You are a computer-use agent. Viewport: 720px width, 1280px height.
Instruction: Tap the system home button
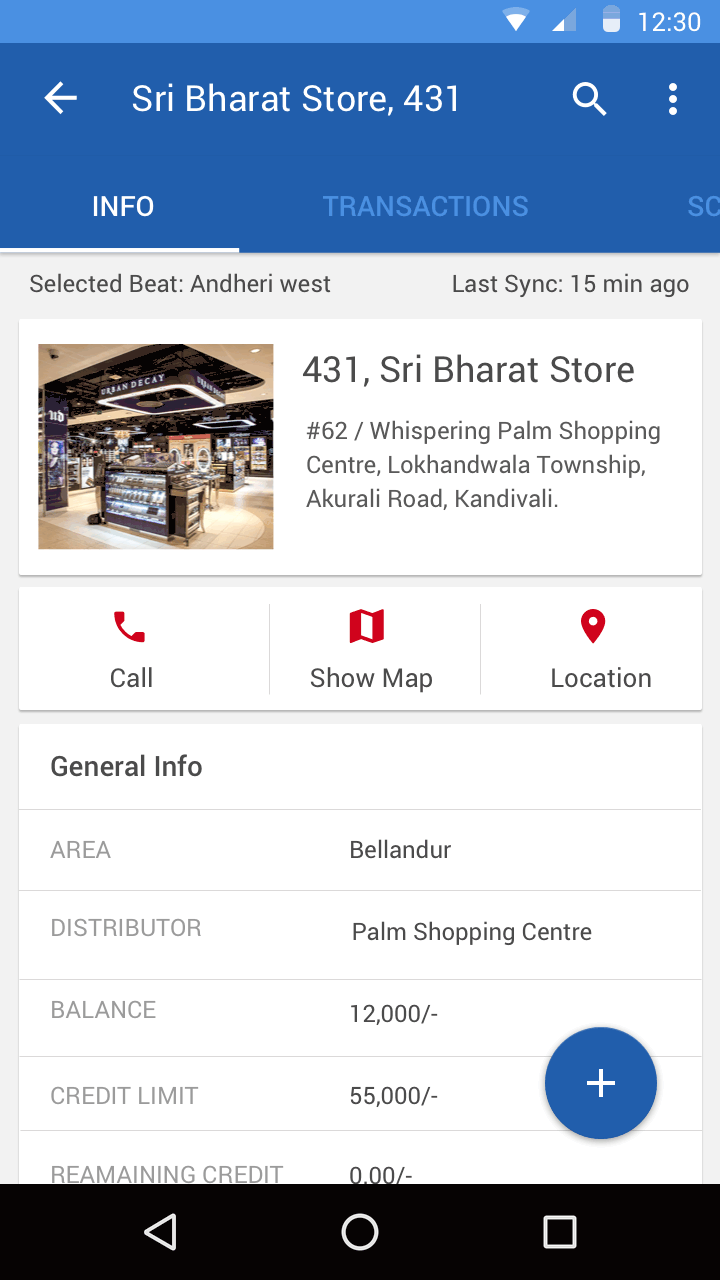pyautogui.click(x=360, y=1232)
